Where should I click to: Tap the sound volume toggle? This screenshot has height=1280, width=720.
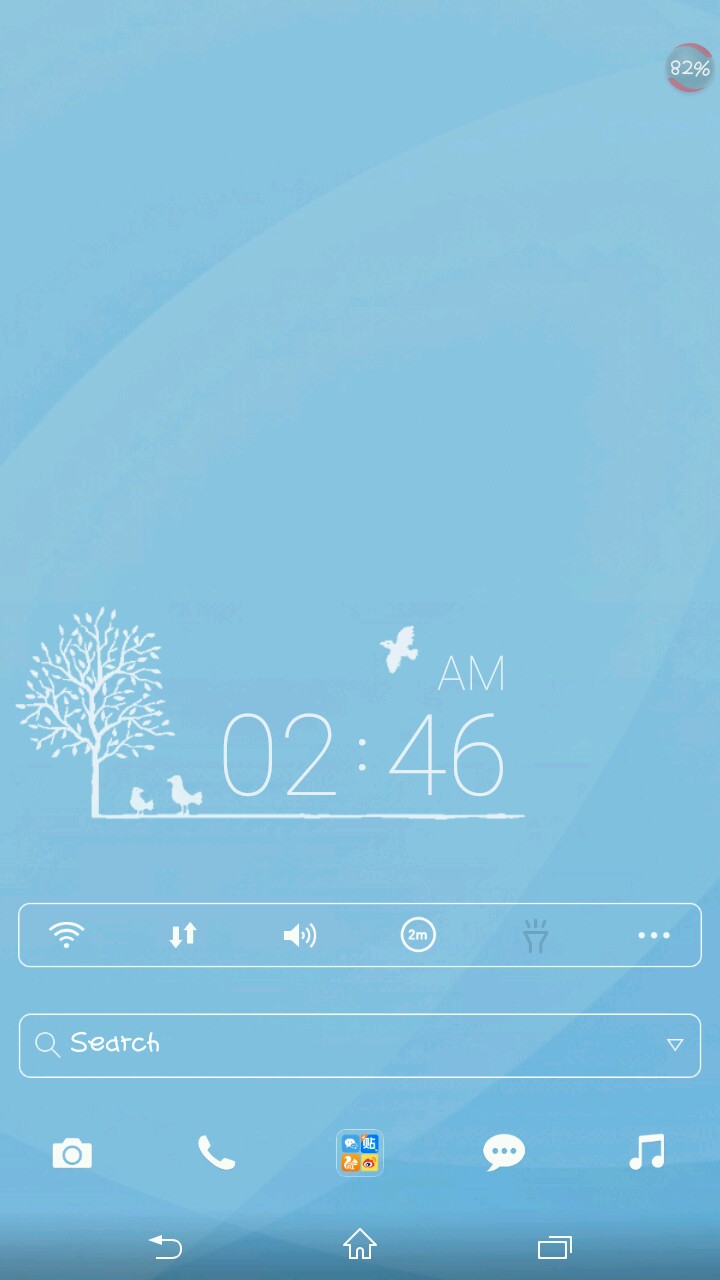click(x=300, y=936)
